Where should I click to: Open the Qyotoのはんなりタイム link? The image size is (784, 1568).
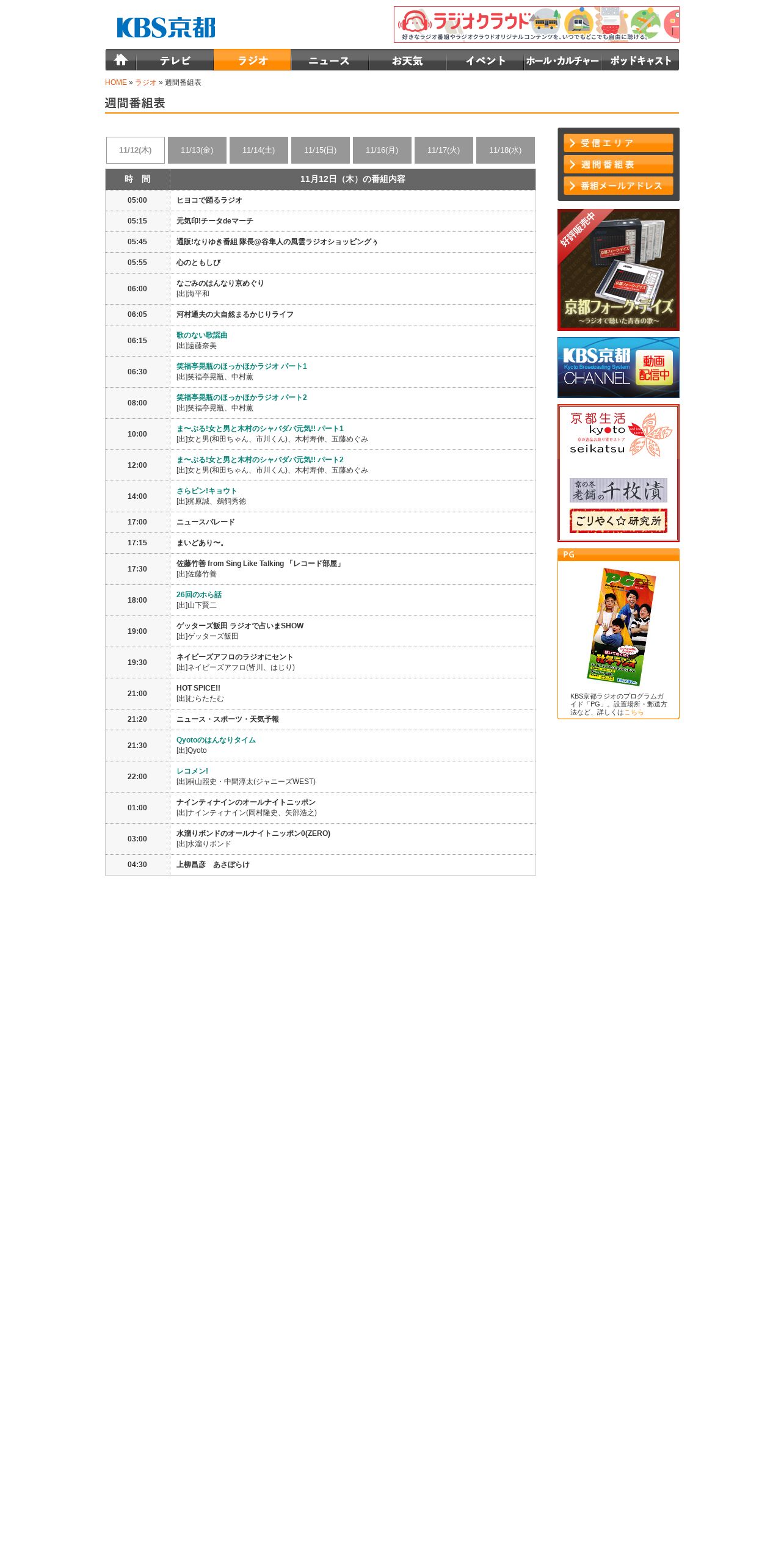(x=216, y=740)
